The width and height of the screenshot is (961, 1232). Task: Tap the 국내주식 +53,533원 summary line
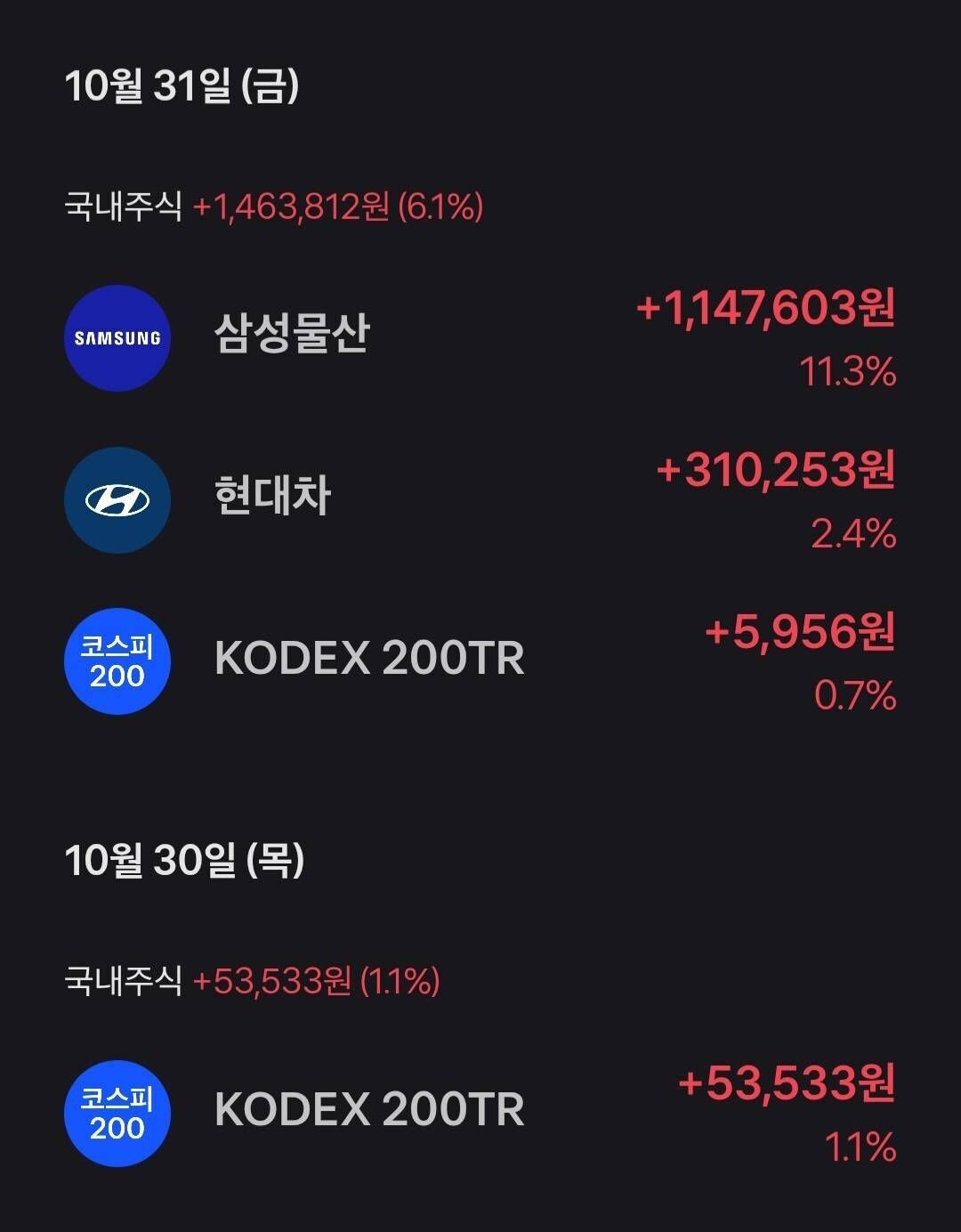coord(254,981)
